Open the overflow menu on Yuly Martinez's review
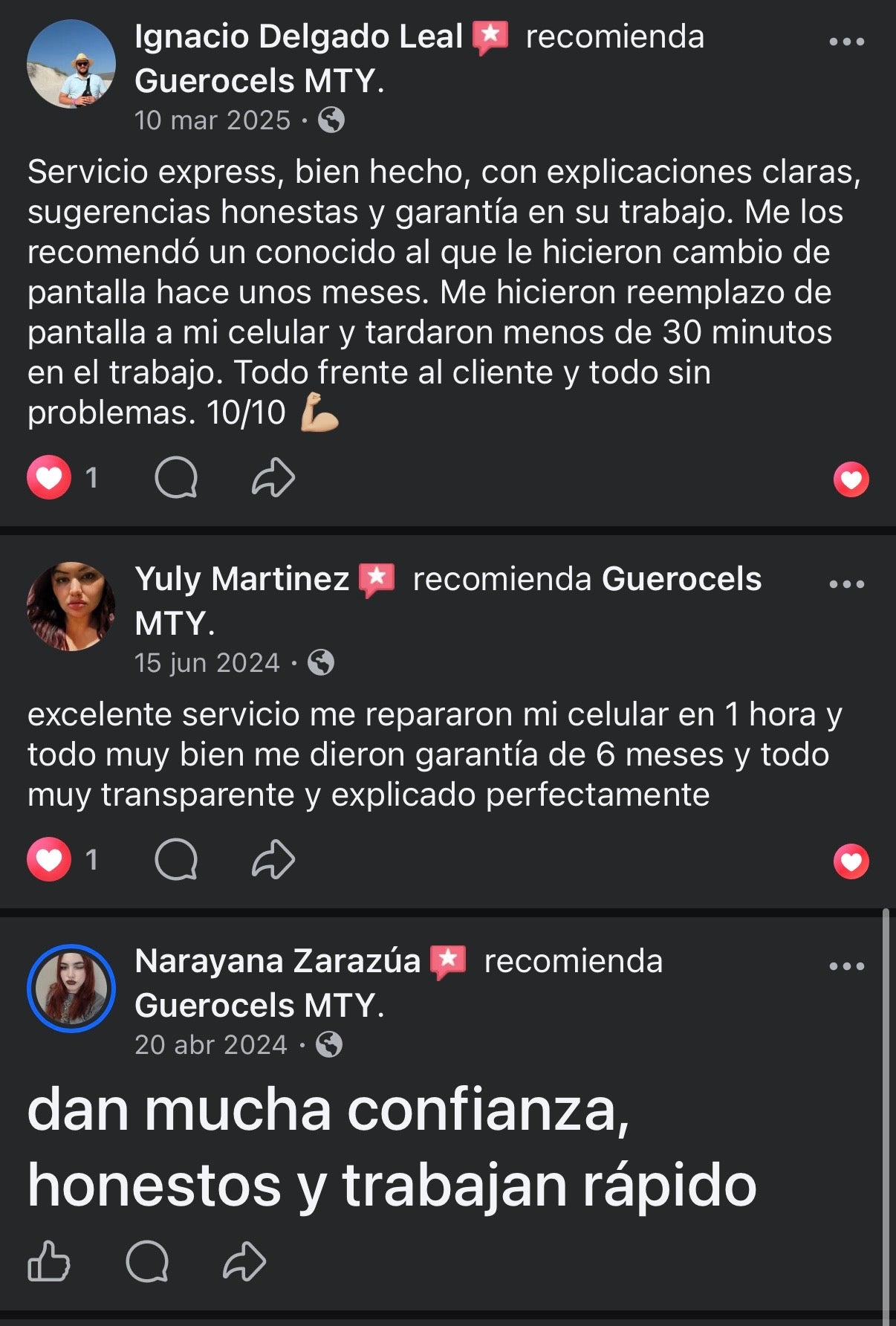This screenshot has width=896, height=1326. click(847, 584)
